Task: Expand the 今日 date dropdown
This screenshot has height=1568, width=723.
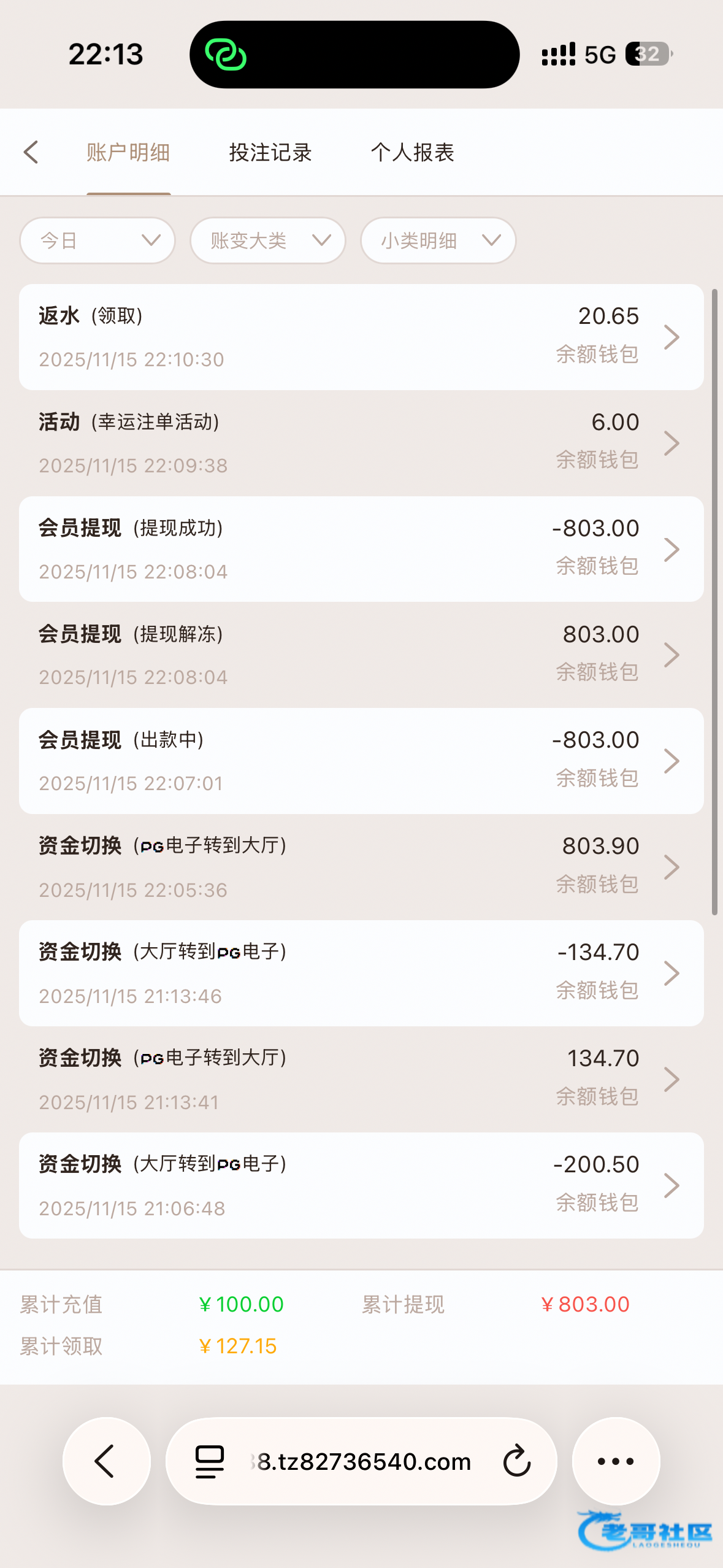Action: click(x=98, y=240)
